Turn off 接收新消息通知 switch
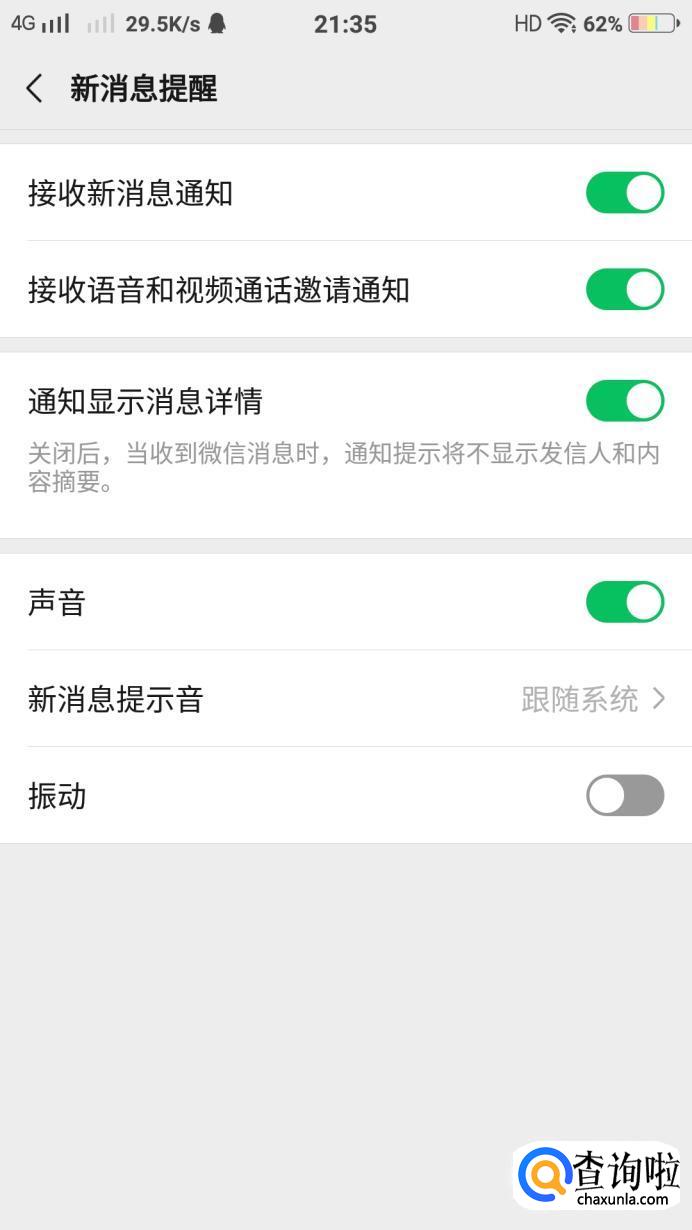Screen dimensions: 692x1230 (x=624, y=193)
